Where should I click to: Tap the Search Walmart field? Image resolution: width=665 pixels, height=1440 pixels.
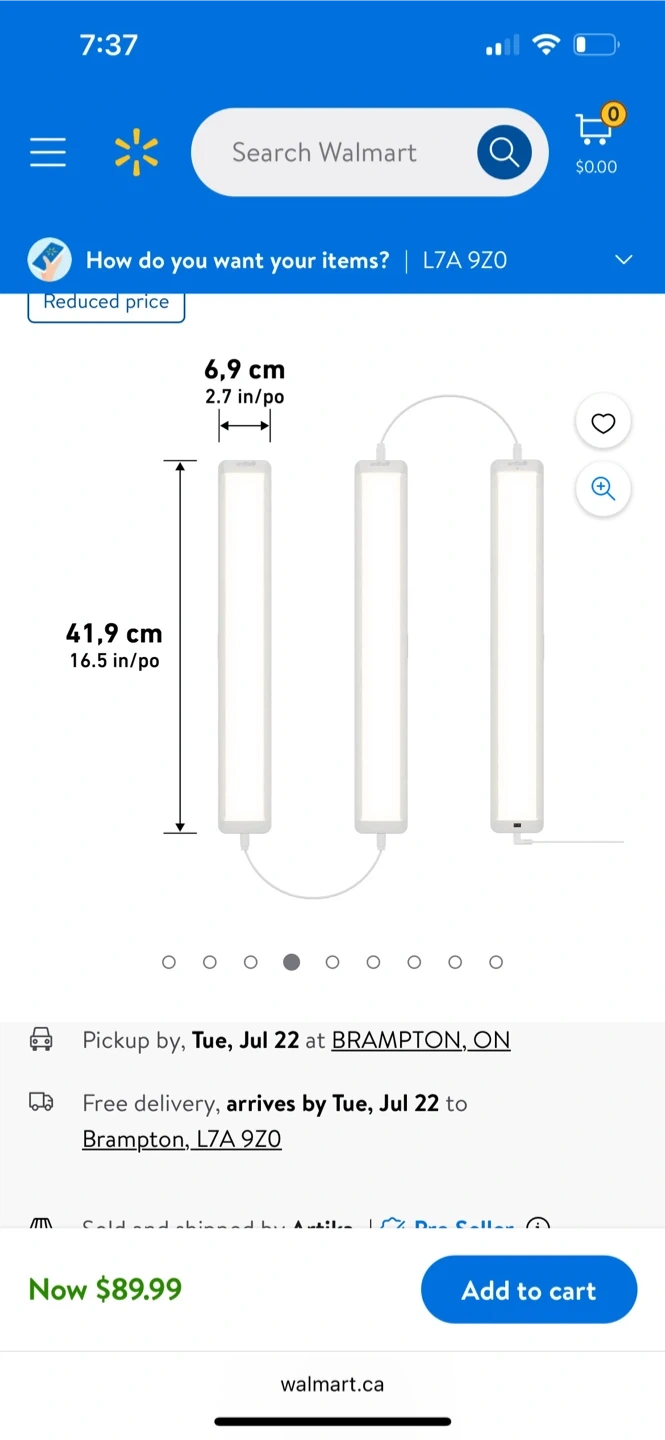point(325,153)
